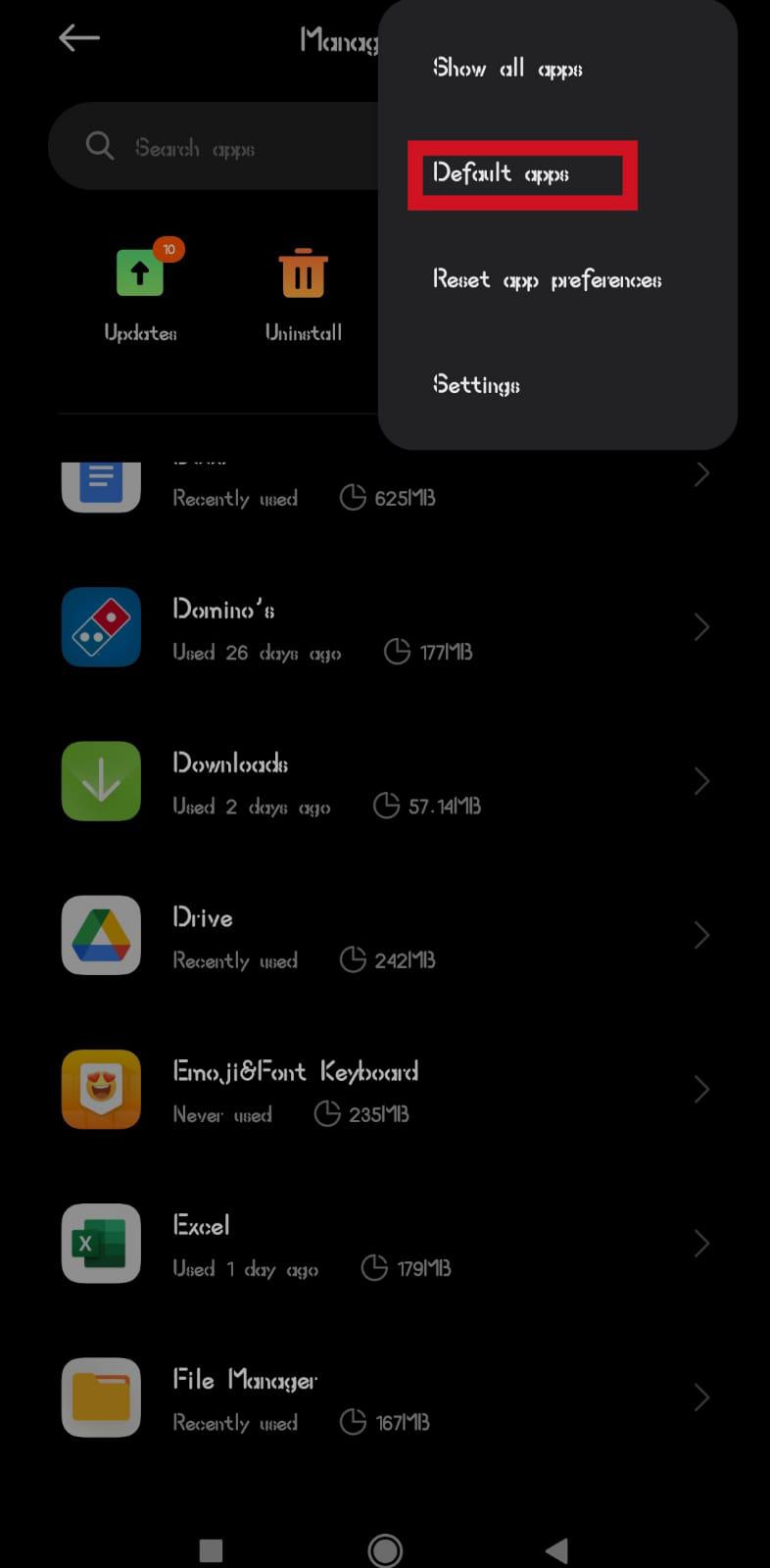The image size is (770, 1568).
Task: Open the Updates shortcut
Action: (x=140, y=290)
